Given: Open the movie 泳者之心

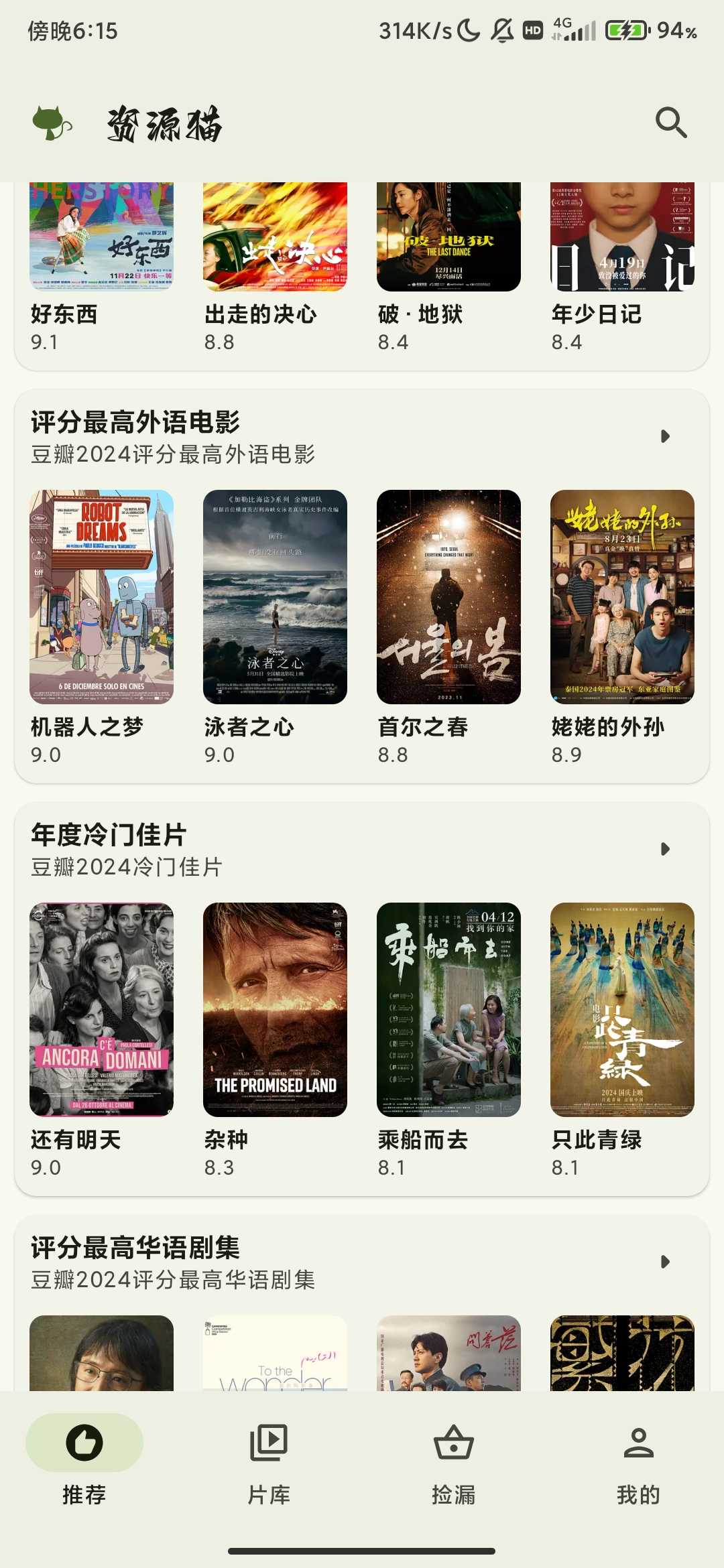Looking at the screenshot, I should coord(275,597).
